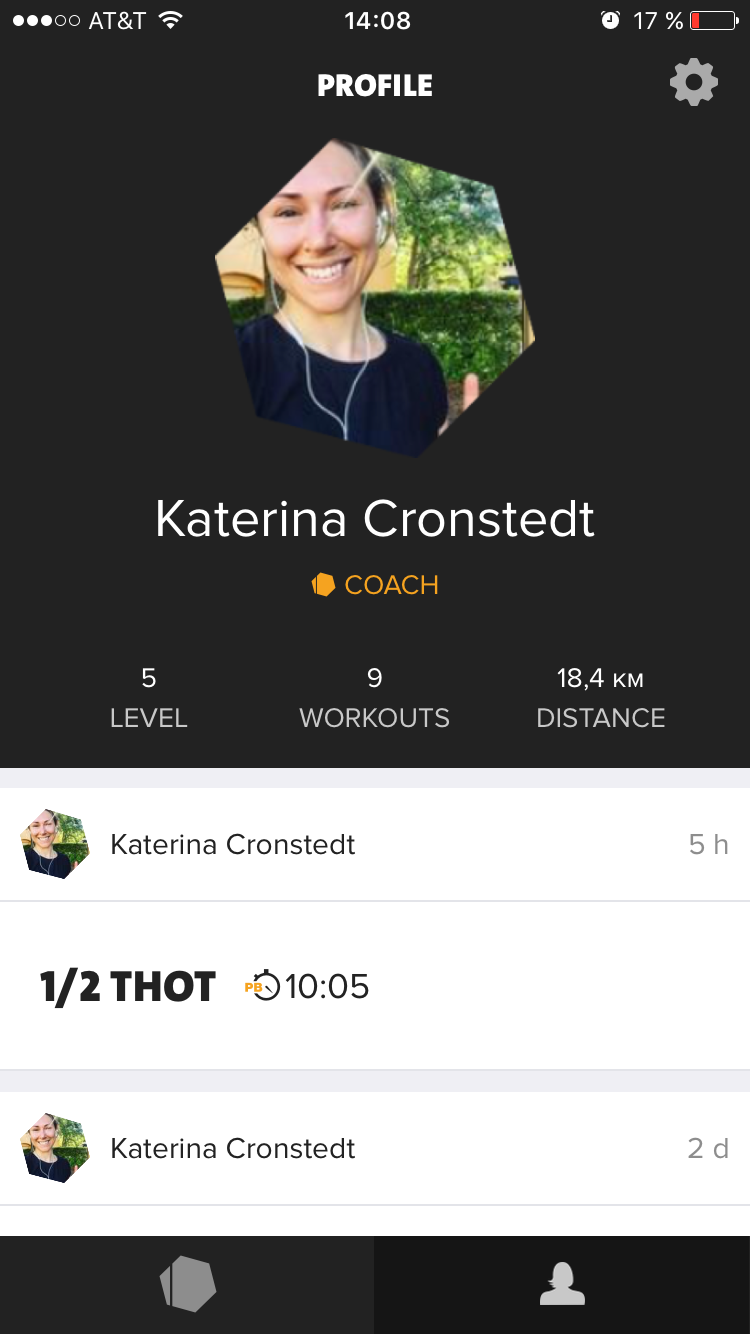This screenshot has height=1334, width=750.
Task: Switch to the hexagon feed tab
Action: 187,1284
